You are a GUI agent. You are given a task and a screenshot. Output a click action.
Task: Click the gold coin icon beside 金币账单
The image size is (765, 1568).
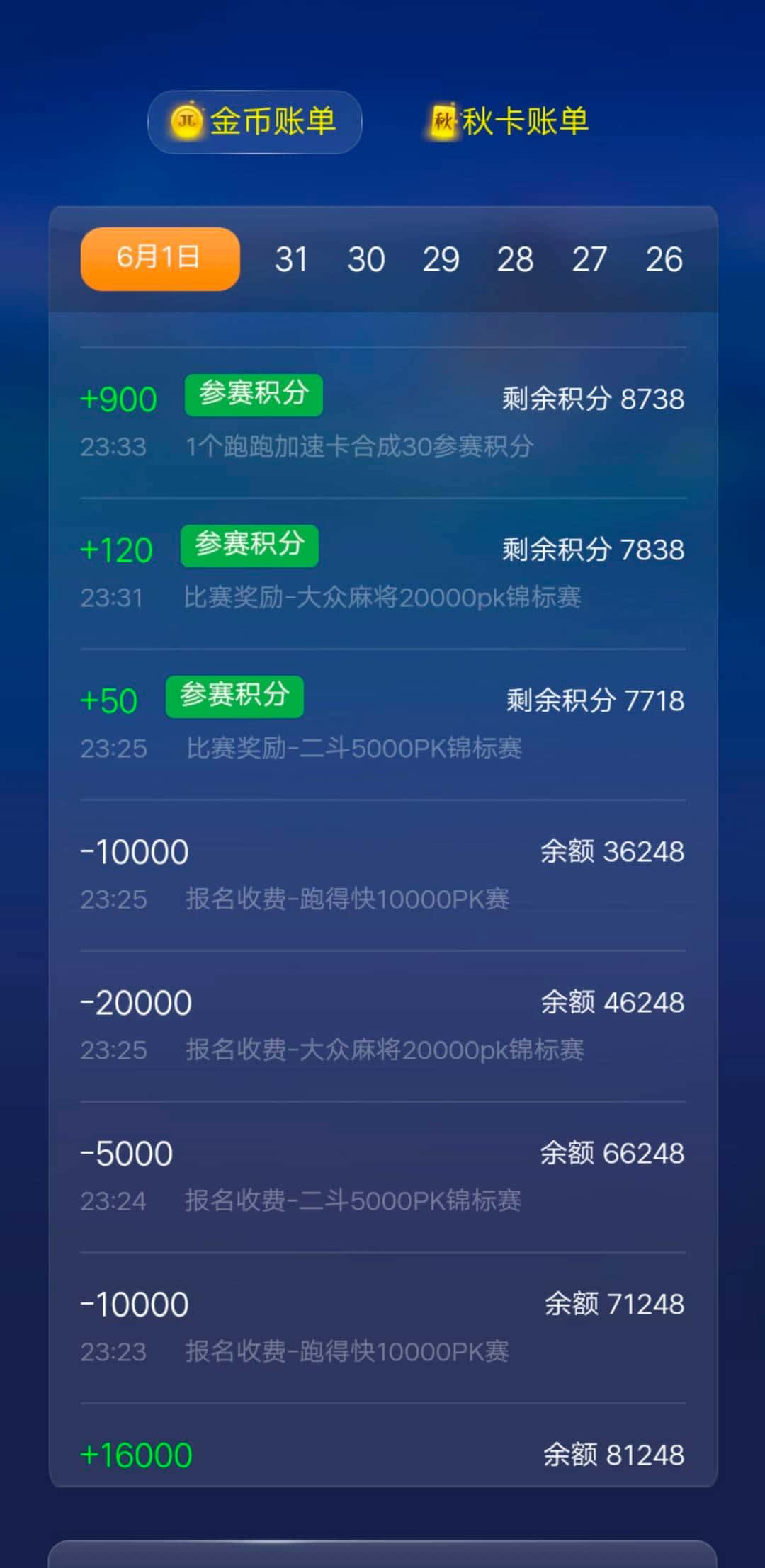pos(186,122)
